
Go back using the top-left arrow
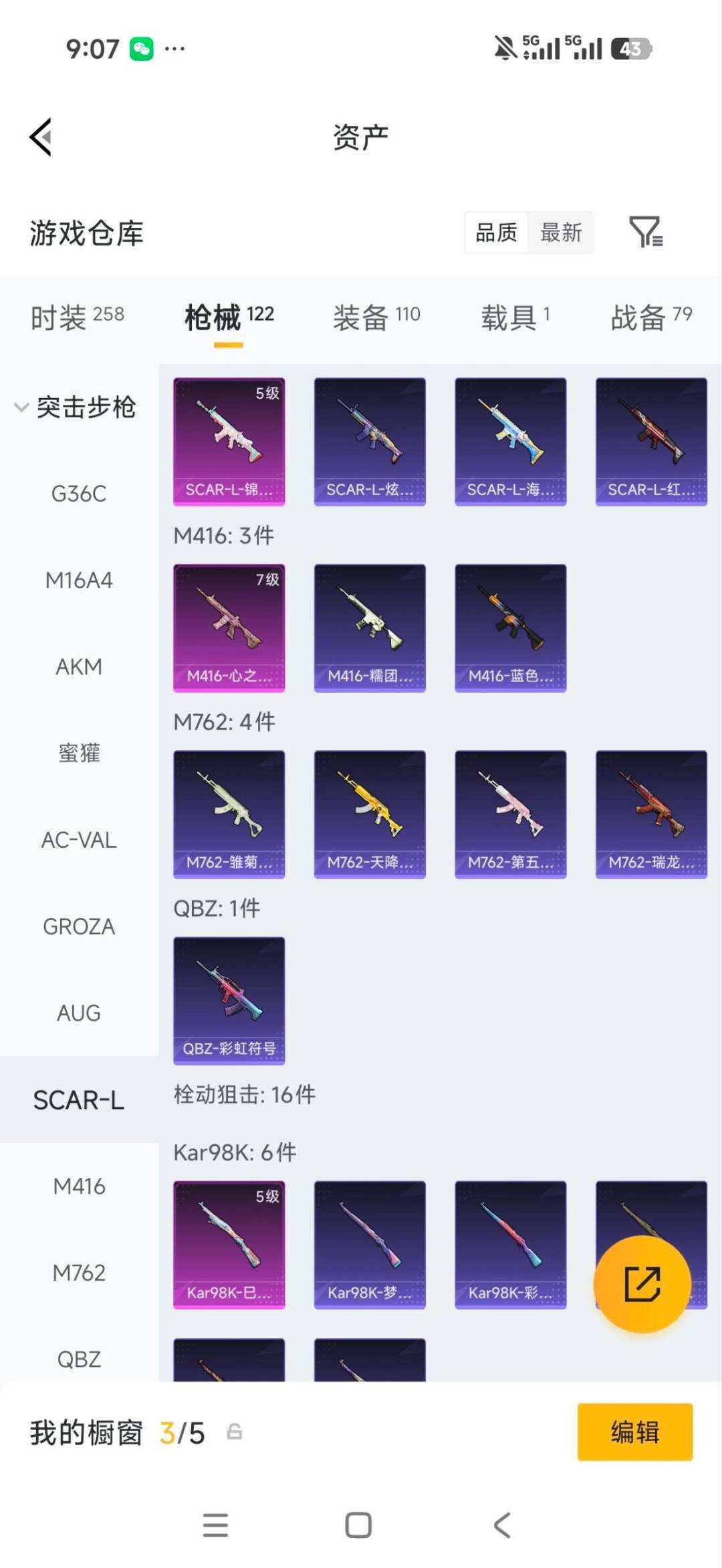(41, 137)
